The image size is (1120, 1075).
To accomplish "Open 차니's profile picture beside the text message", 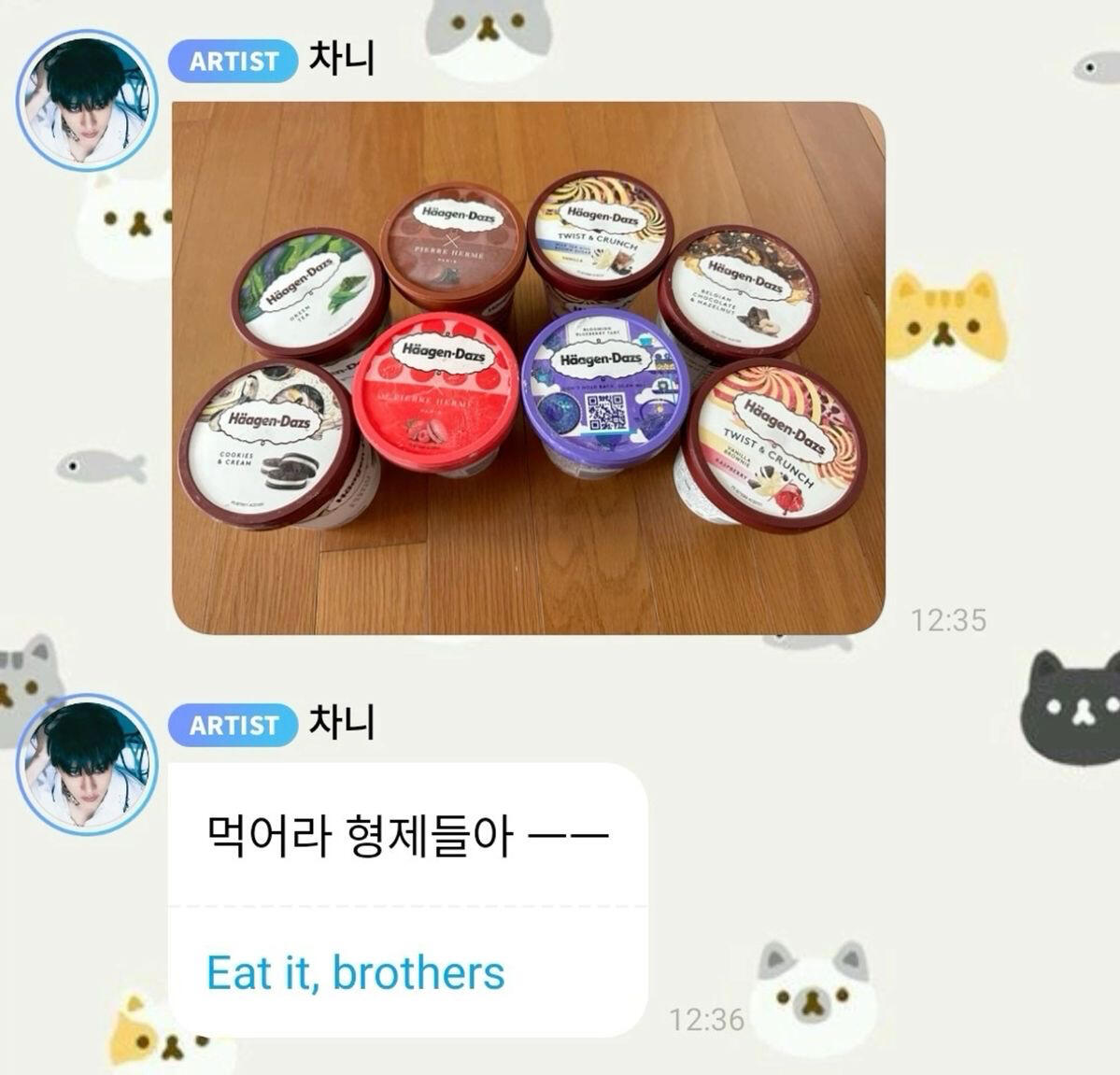I will (87, 763).
